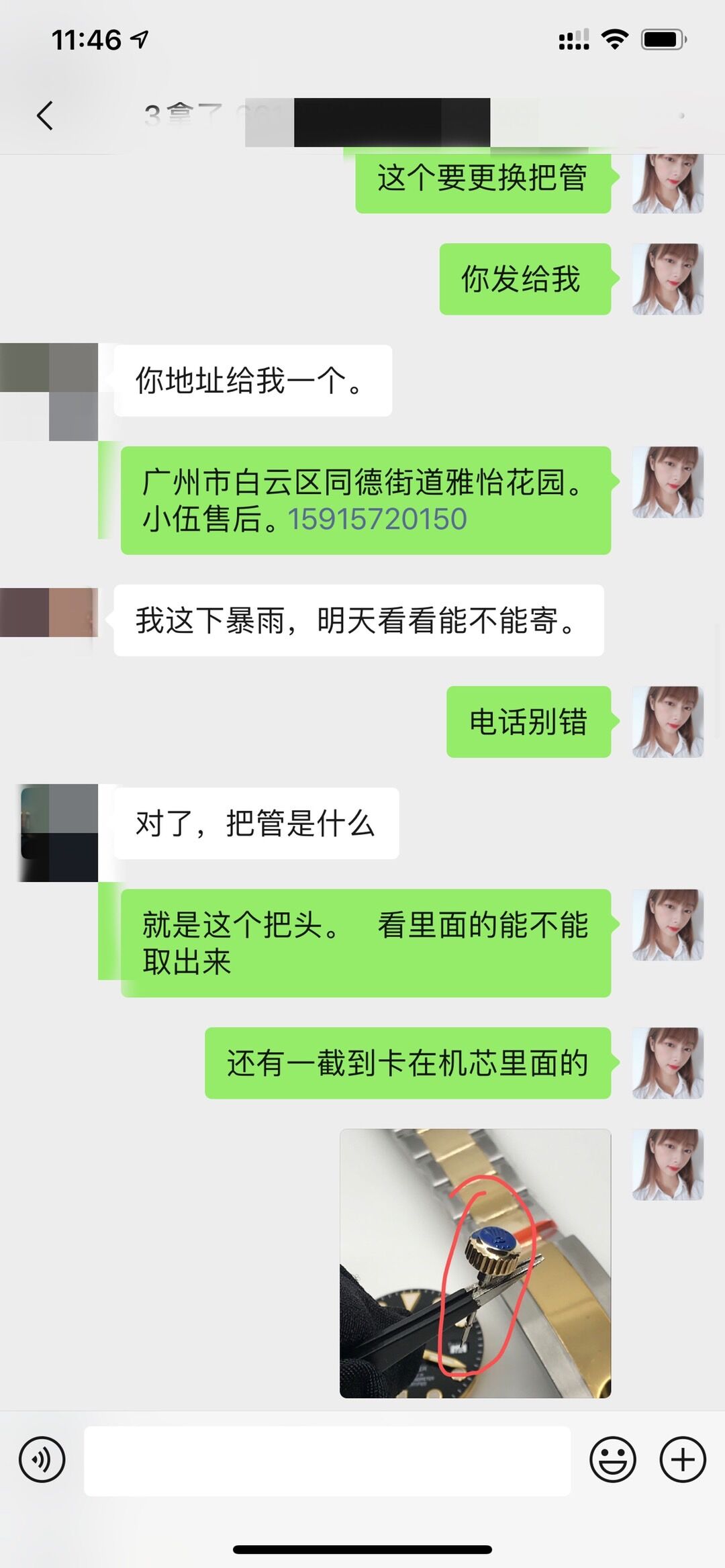Viewport: 725px width, 1568px height.
Task: Tap phone number 15915720150 link
Action: point(377,519)
